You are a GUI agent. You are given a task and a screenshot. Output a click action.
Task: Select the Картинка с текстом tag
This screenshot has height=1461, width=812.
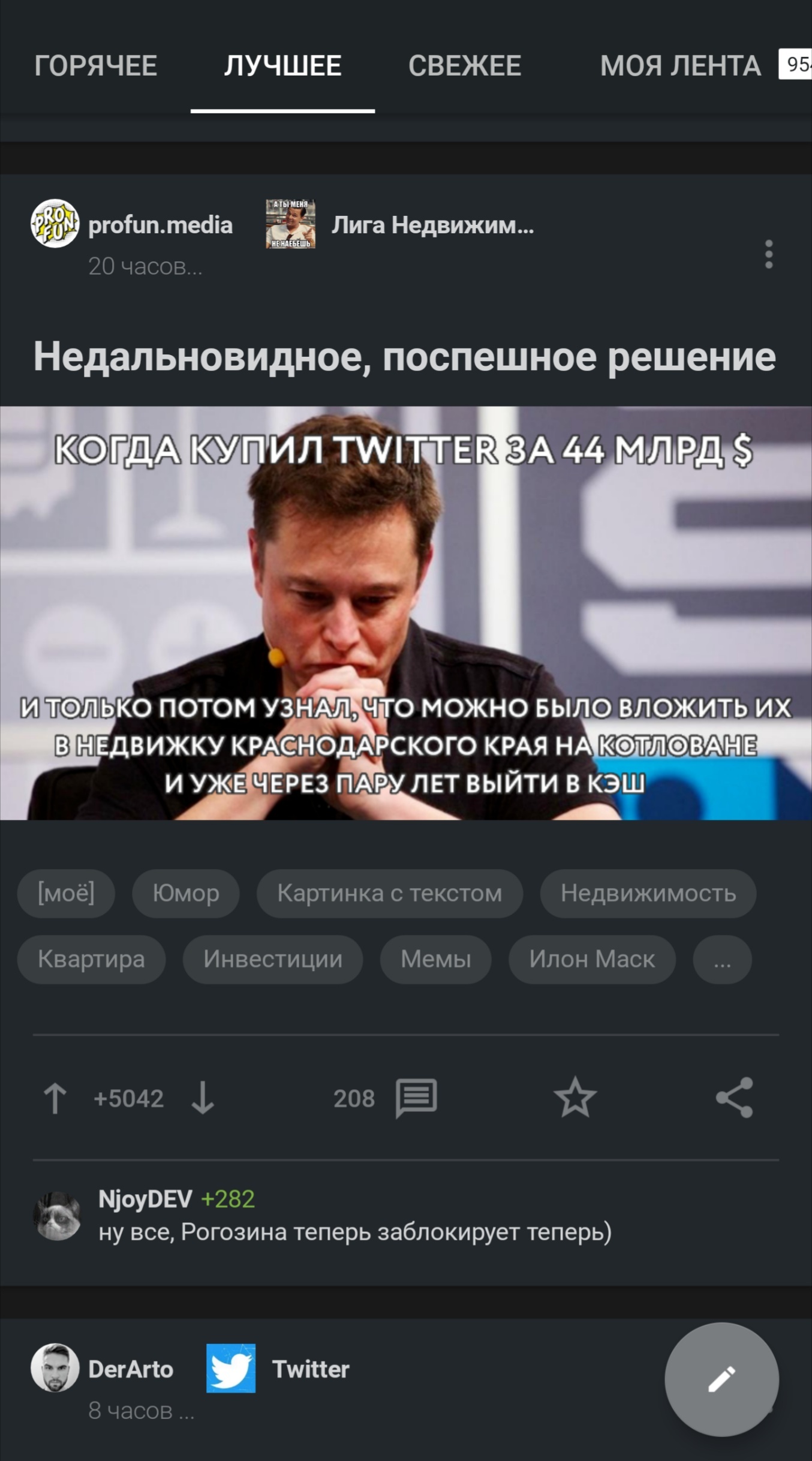(x=389, y=894)
